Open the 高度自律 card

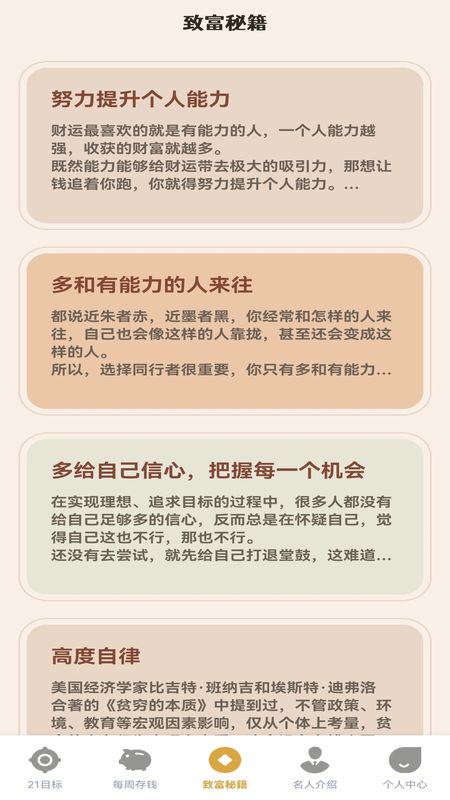pyautogui.click(x=225, y=680)
